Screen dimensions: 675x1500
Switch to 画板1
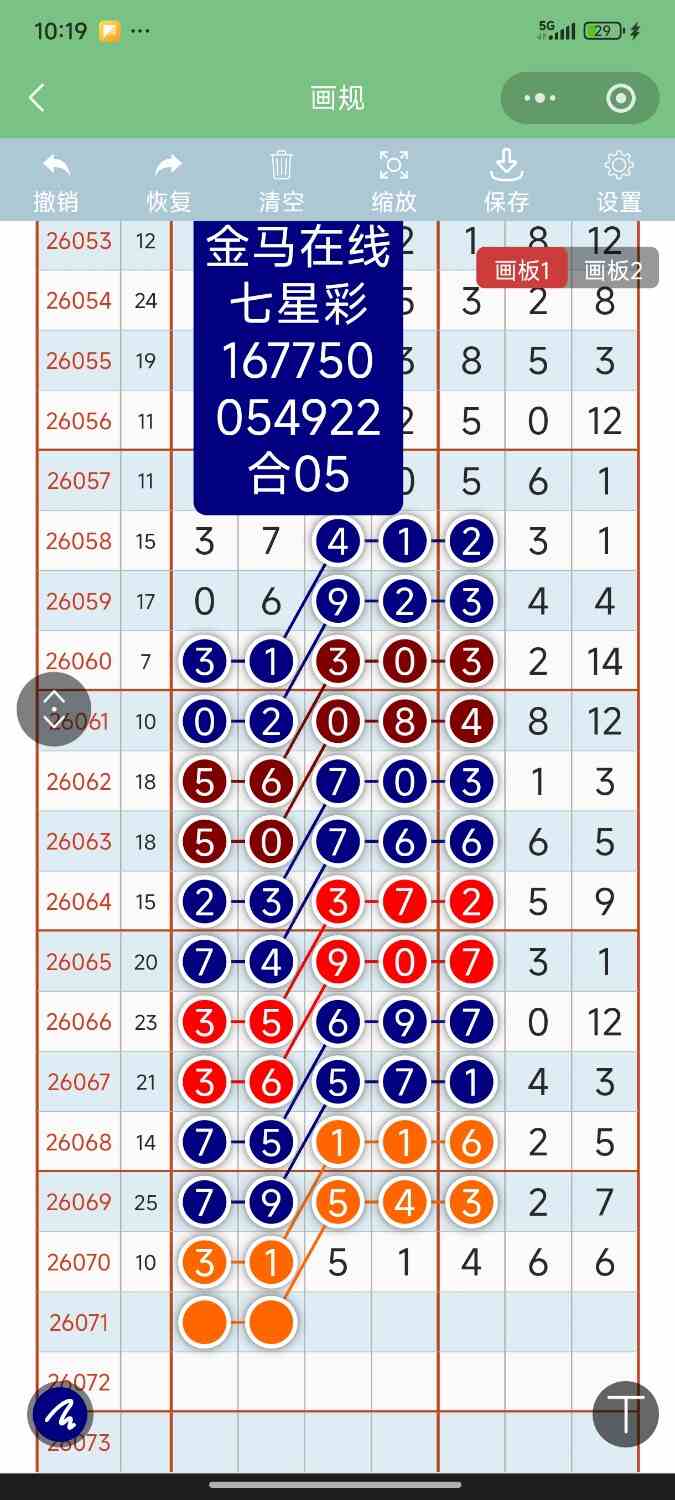pos(522,269)
